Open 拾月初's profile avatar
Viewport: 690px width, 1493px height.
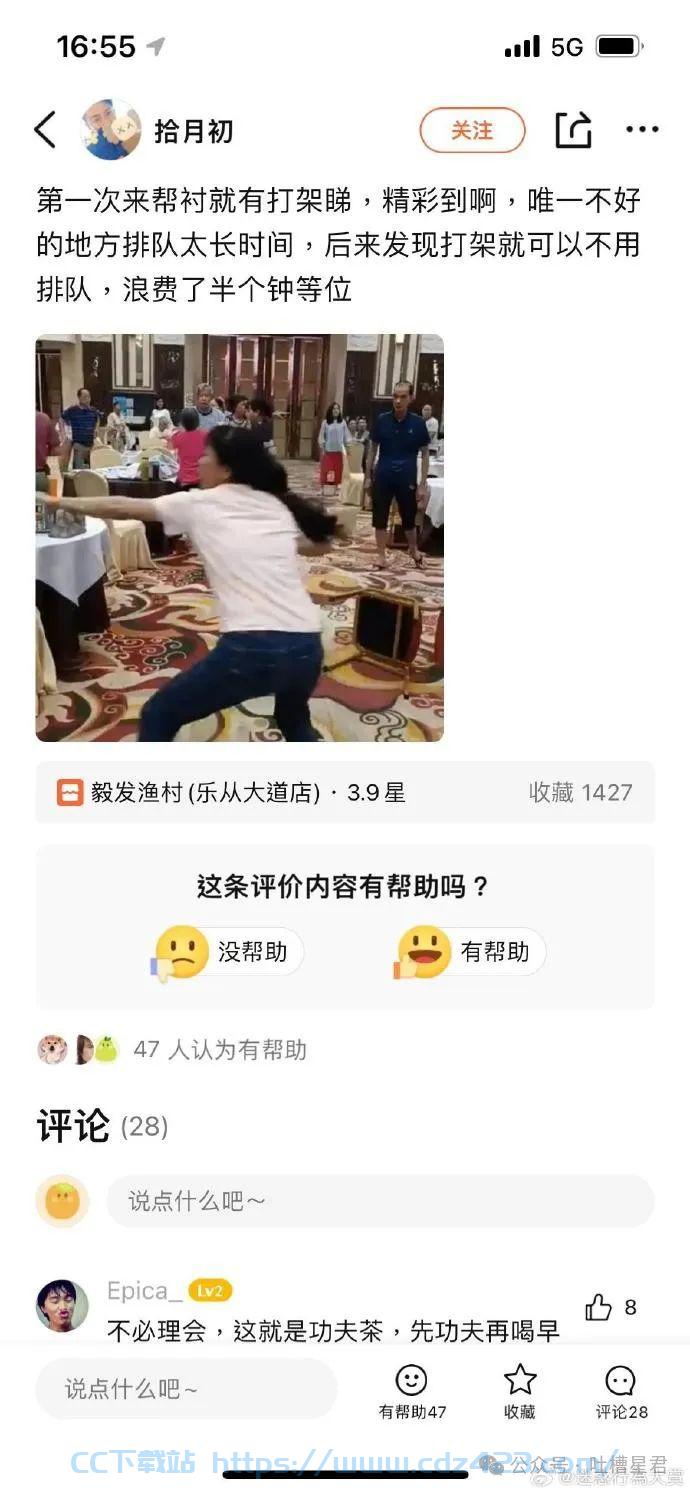[110, 130]
